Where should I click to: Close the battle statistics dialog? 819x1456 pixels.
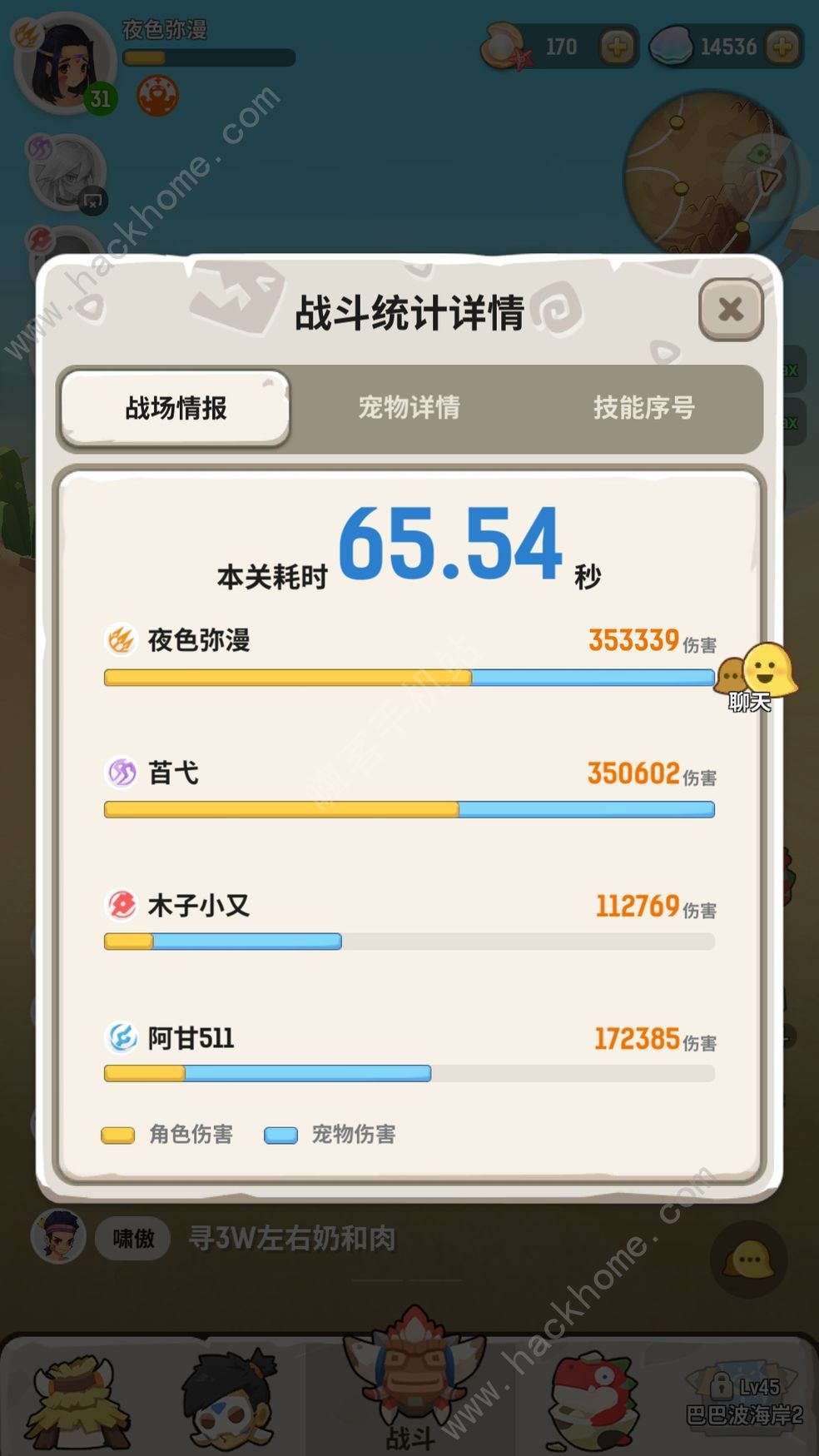point(730,310)
